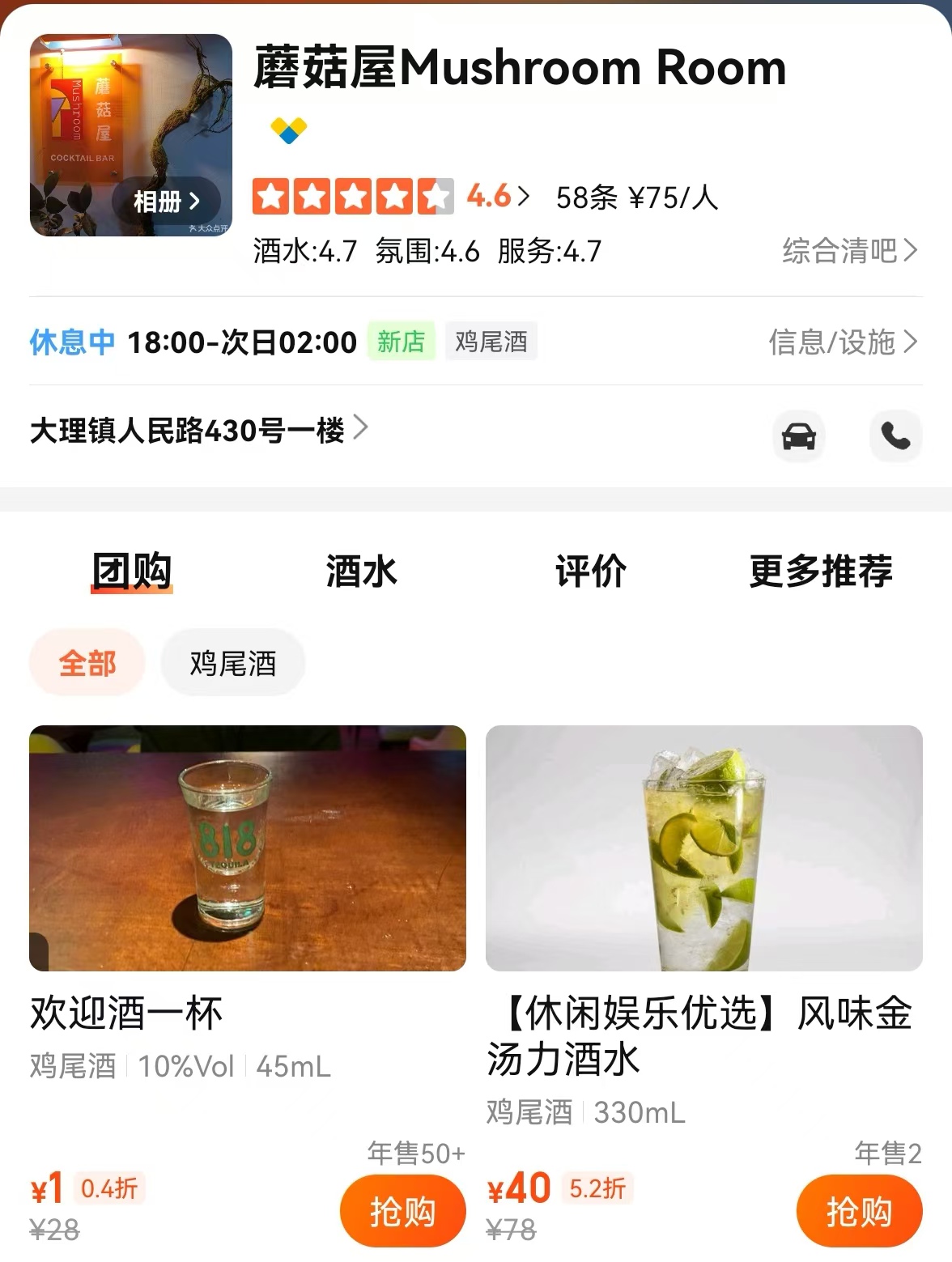The width and height of the screenshot is (952, 1262).
Task: Switch to the 团购 tab
Action: [132, 572]
